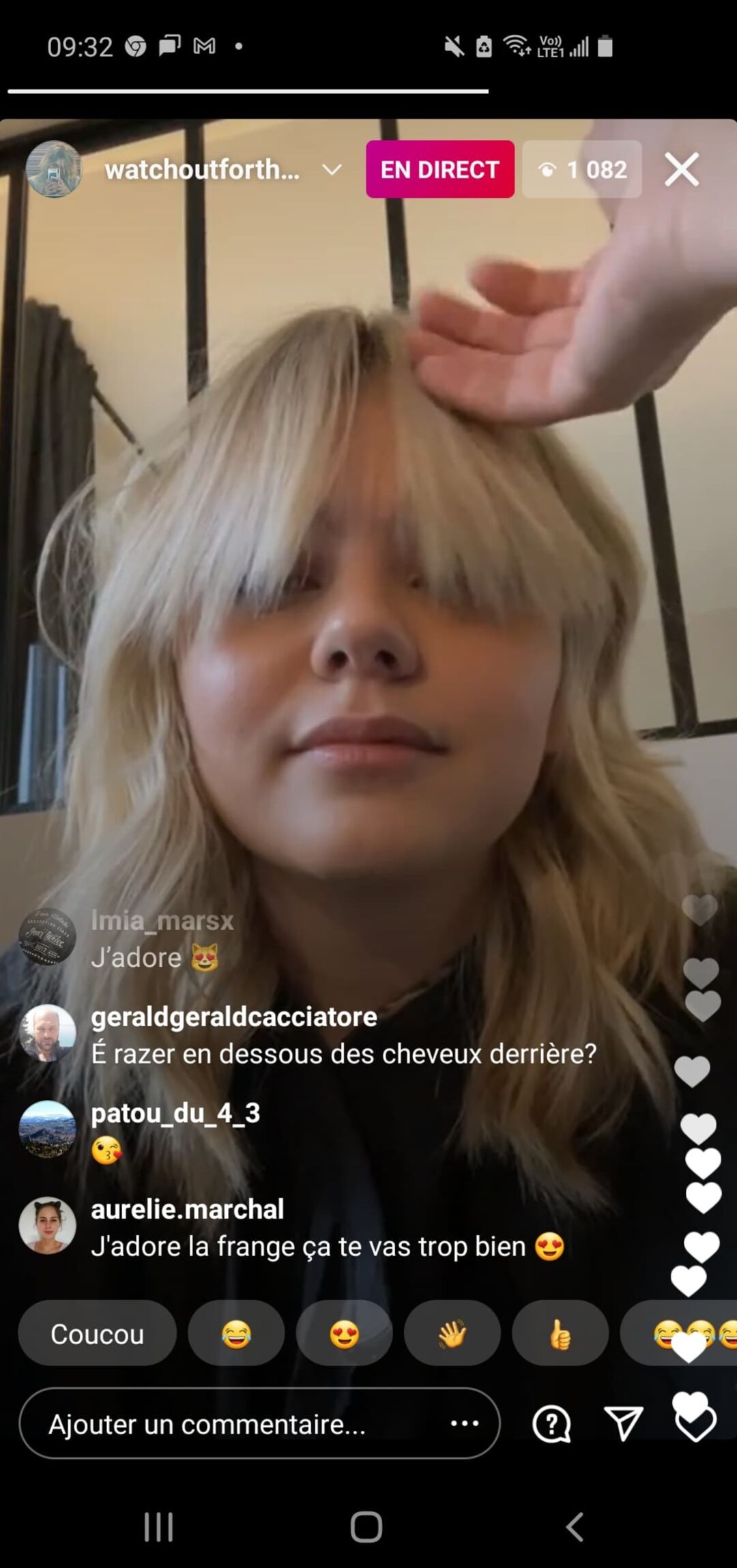Send the quick reply Coucou
This screenshot has height=1568, width=737.
pyautogui.click(x=97, y=1334)
